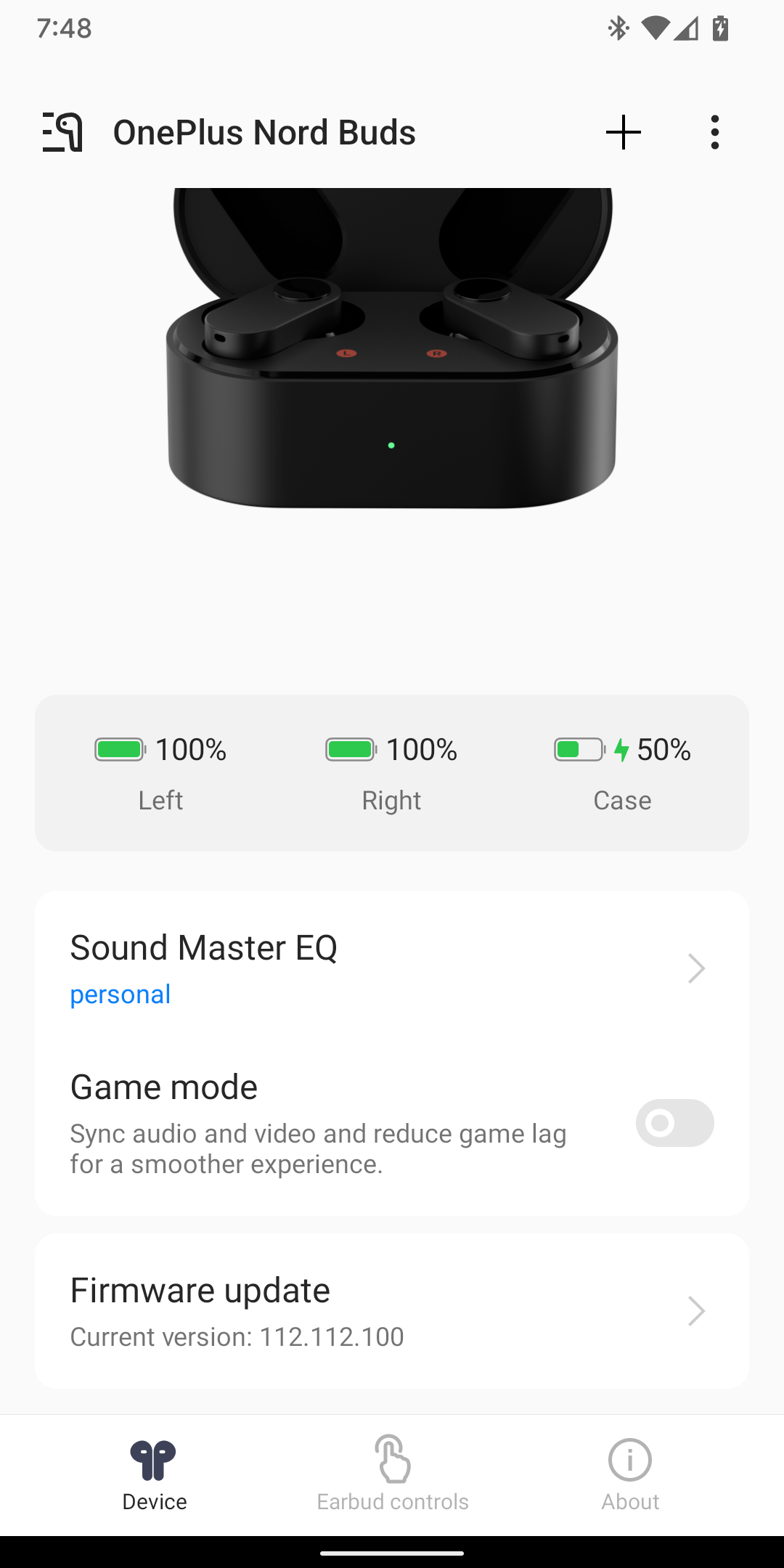
Task: Enable the Game mode switch
Action: [674, 1123]
